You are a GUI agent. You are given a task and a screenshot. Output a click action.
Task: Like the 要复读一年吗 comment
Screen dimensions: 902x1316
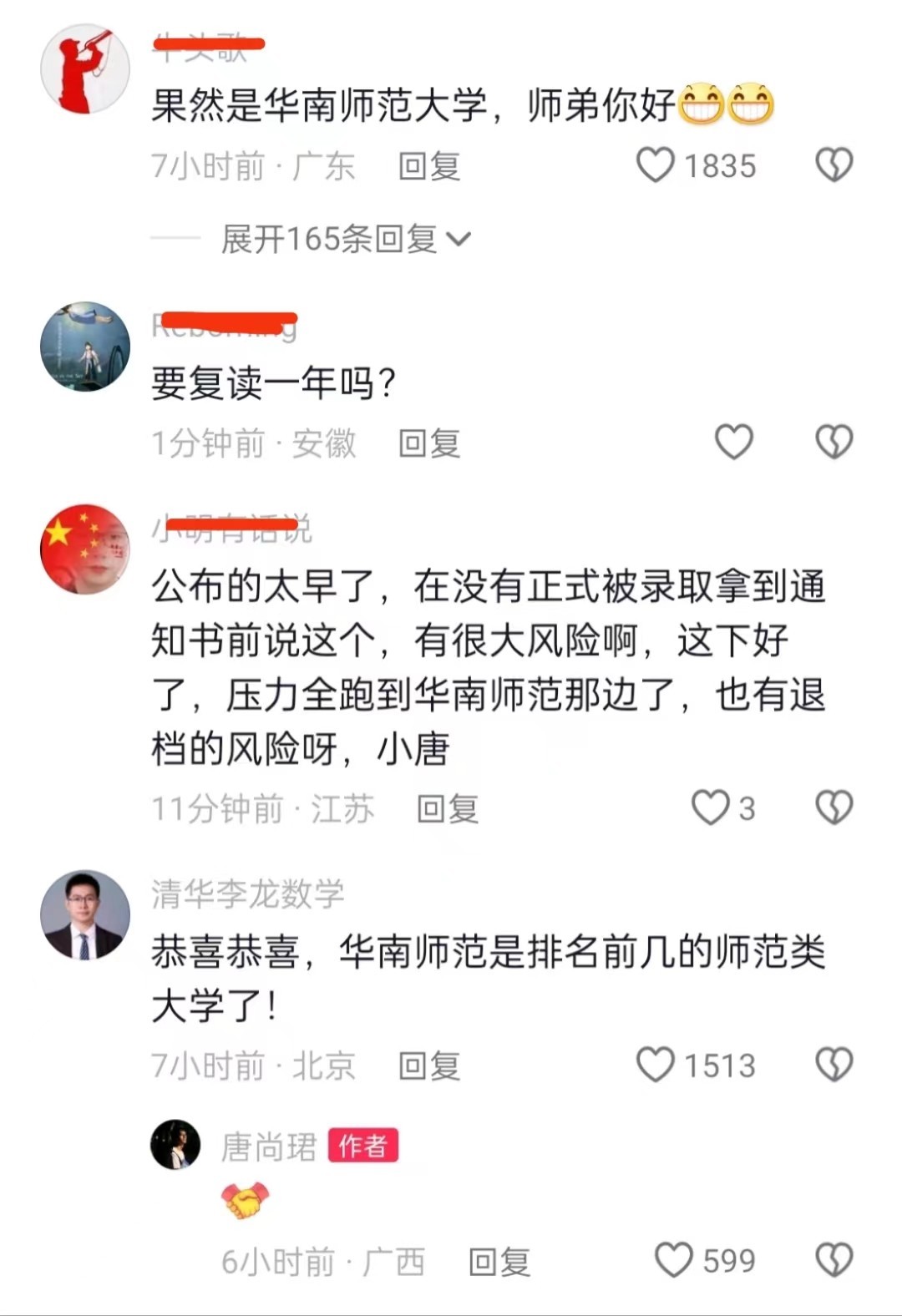(733, 442)
